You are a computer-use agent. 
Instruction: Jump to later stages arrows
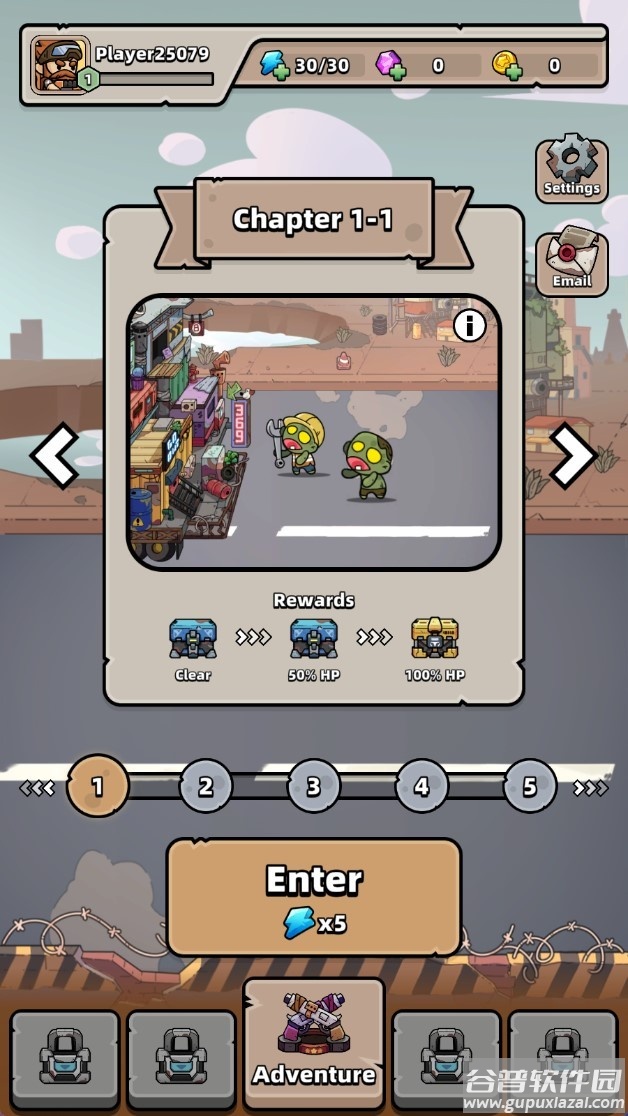tap(590, 788)
